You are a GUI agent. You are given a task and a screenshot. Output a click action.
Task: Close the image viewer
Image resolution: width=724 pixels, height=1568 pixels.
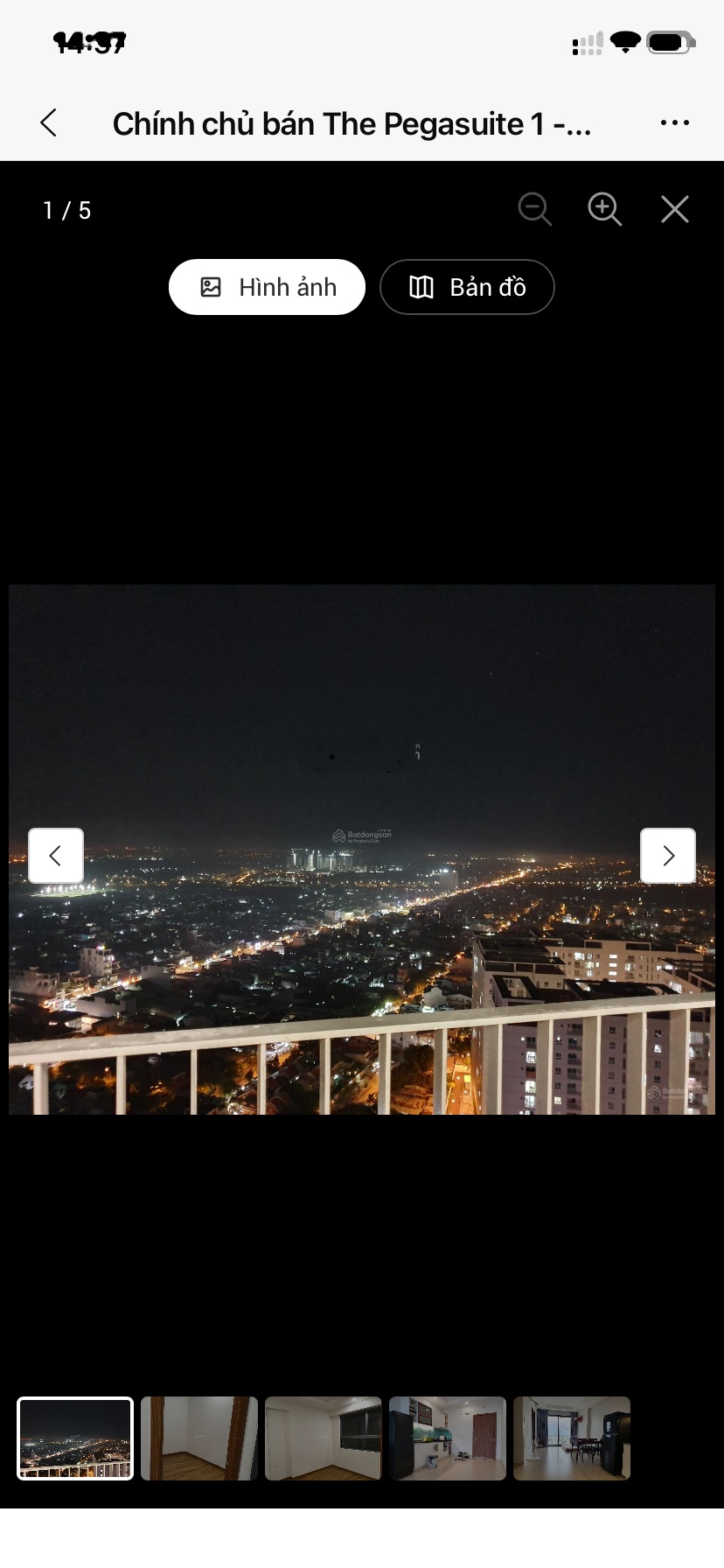[x=674, y=210]
